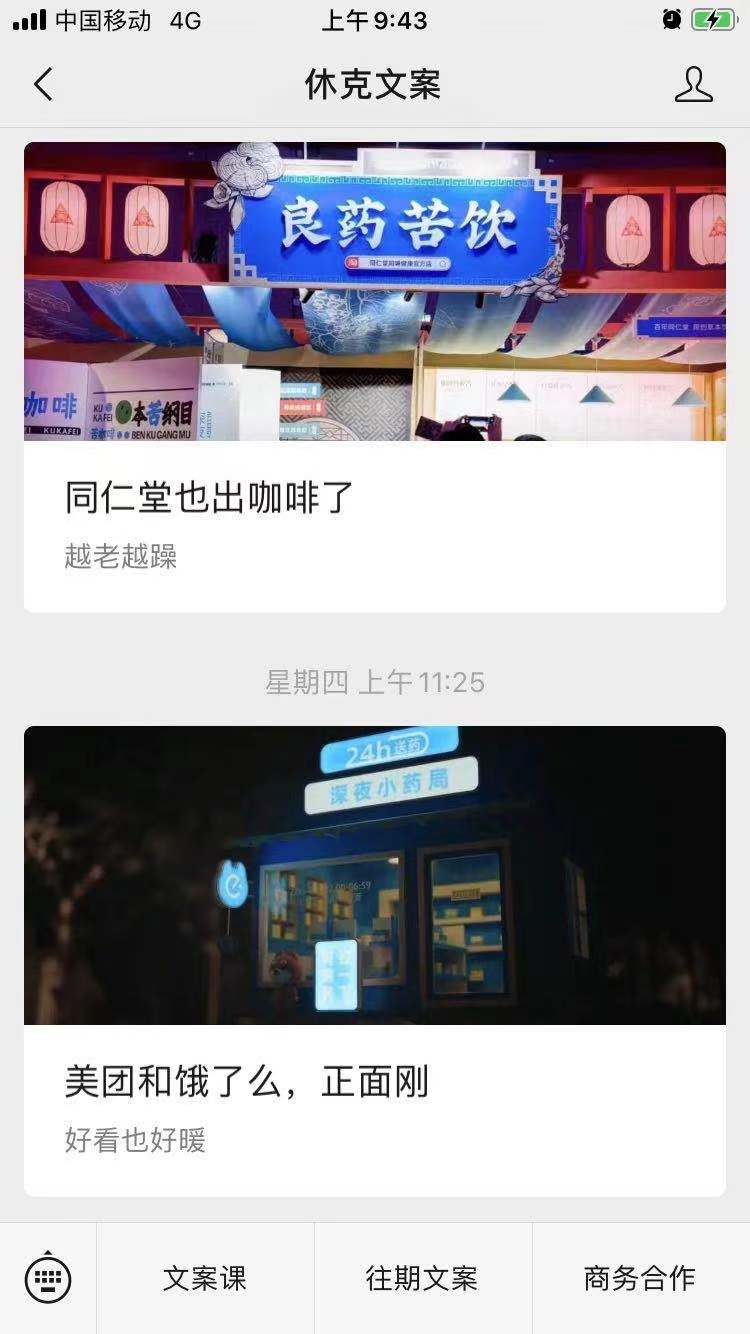
Task: Open the 商务合作 menu
Action: 640,1278
